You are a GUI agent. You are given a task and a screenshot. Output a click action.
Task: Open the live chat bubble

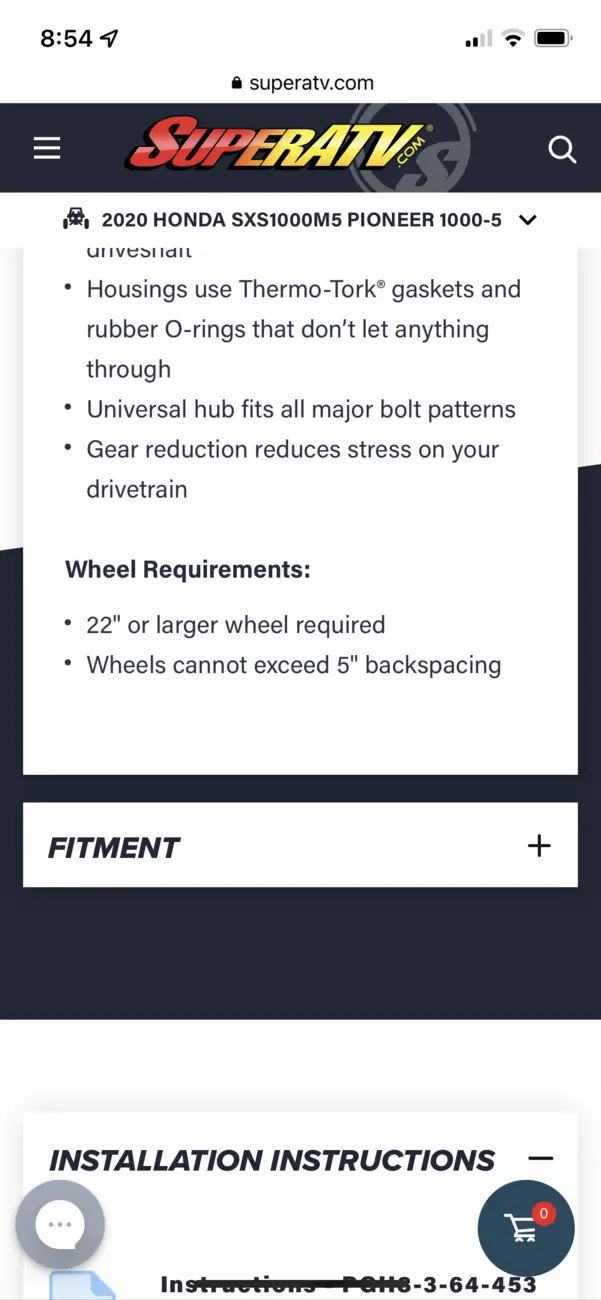tap(60, 1225)
